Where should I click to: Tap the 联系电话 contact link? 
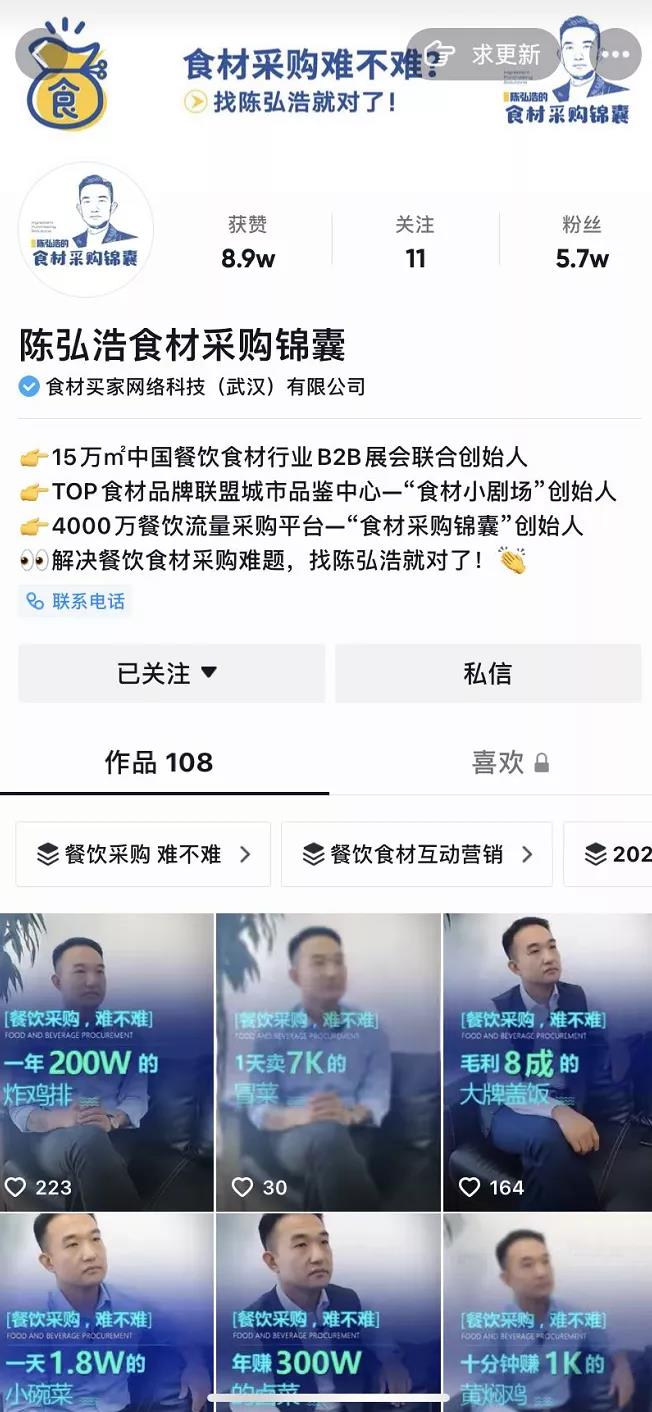[x=76, y=601]
